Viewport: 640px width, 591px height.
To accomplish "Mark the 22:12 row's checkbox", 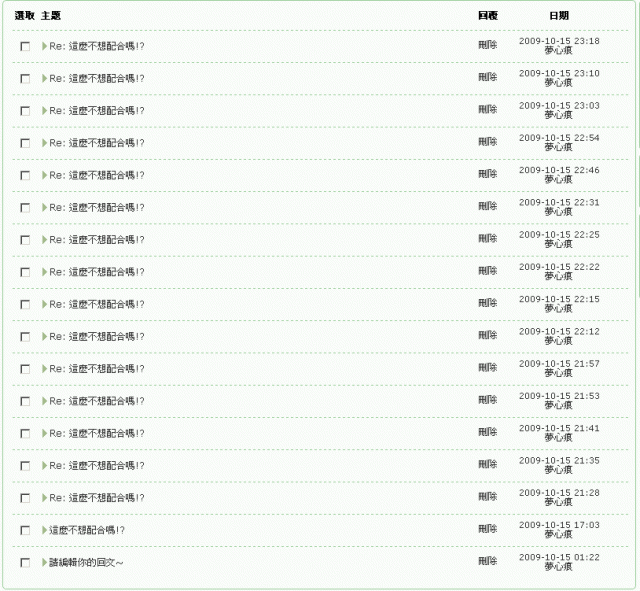I will (x=25, y=337).
